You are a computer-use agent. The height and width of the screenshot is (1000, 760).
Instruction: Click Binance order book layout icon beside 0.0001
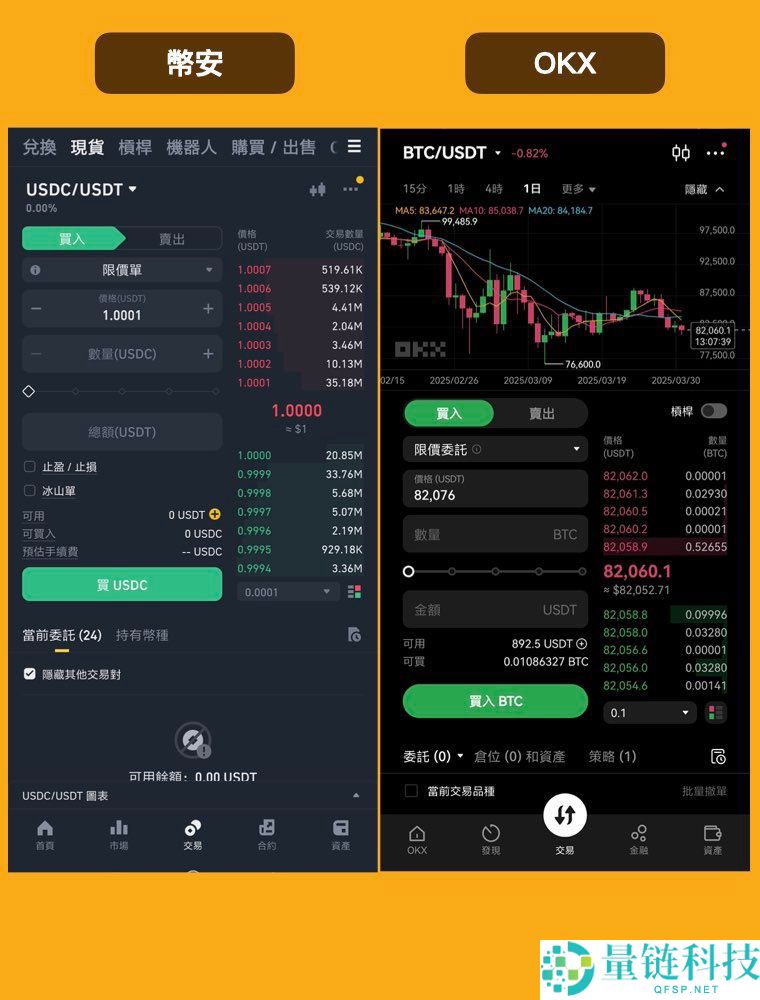352,592
